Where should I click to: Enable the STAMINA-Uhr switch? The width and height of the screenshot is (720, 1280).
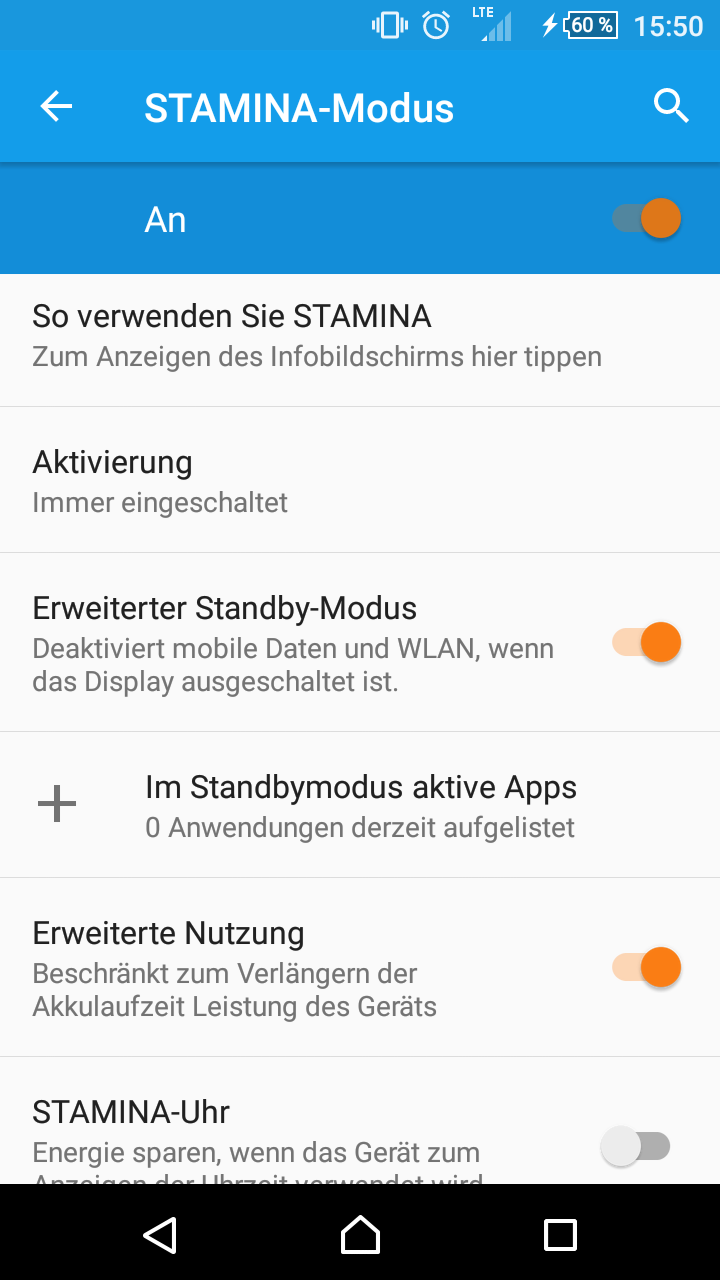636,1146
